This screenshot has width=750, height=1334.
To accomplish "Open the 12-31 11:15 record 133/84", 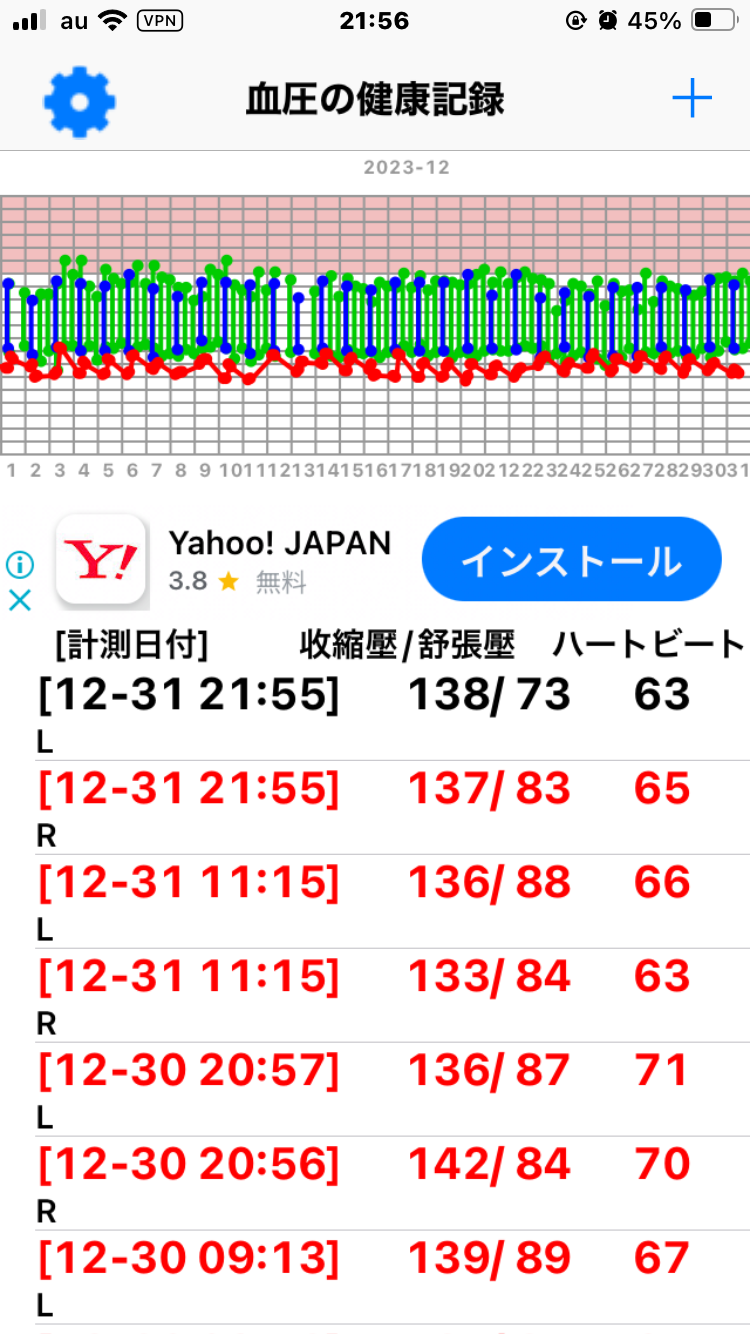I will tap(375, 995).
